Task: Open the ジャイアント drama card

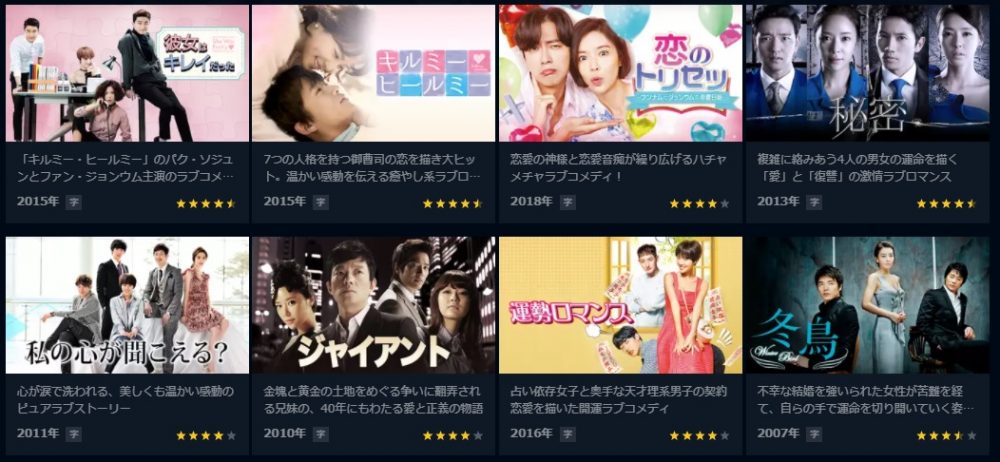Action: coord(373,305)
